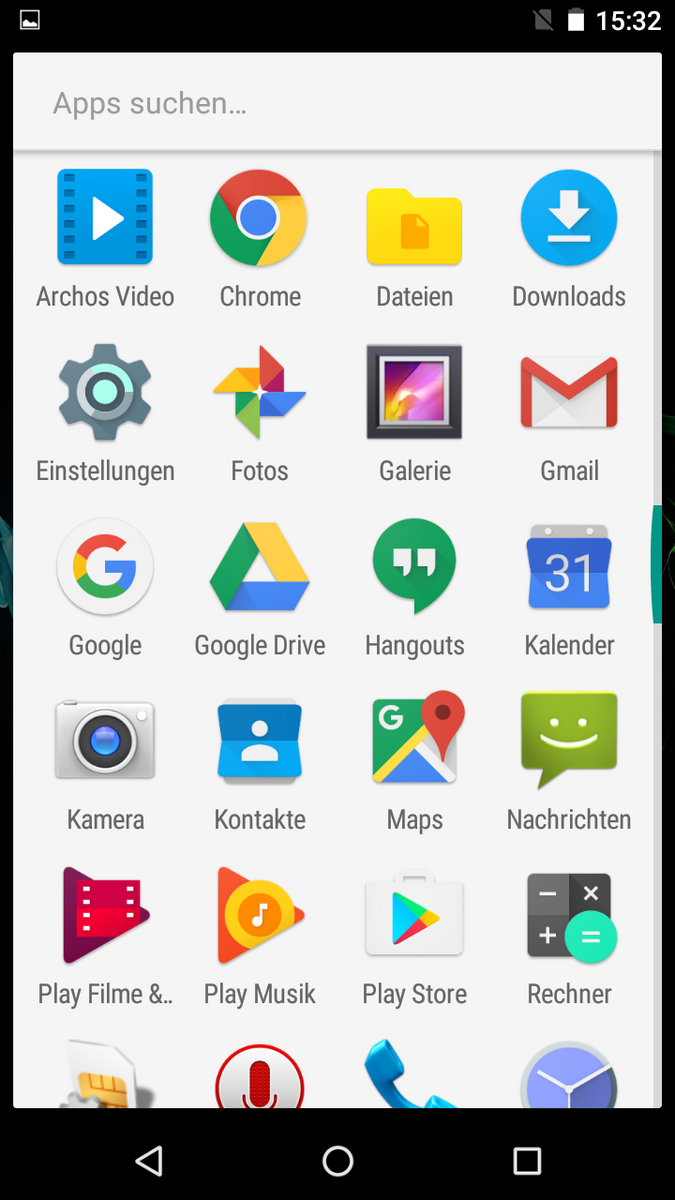Image resolution: width=675 pixels, height=1200 pixels.
Task: Go to the home screen
Action: (x=338, y=1160)
